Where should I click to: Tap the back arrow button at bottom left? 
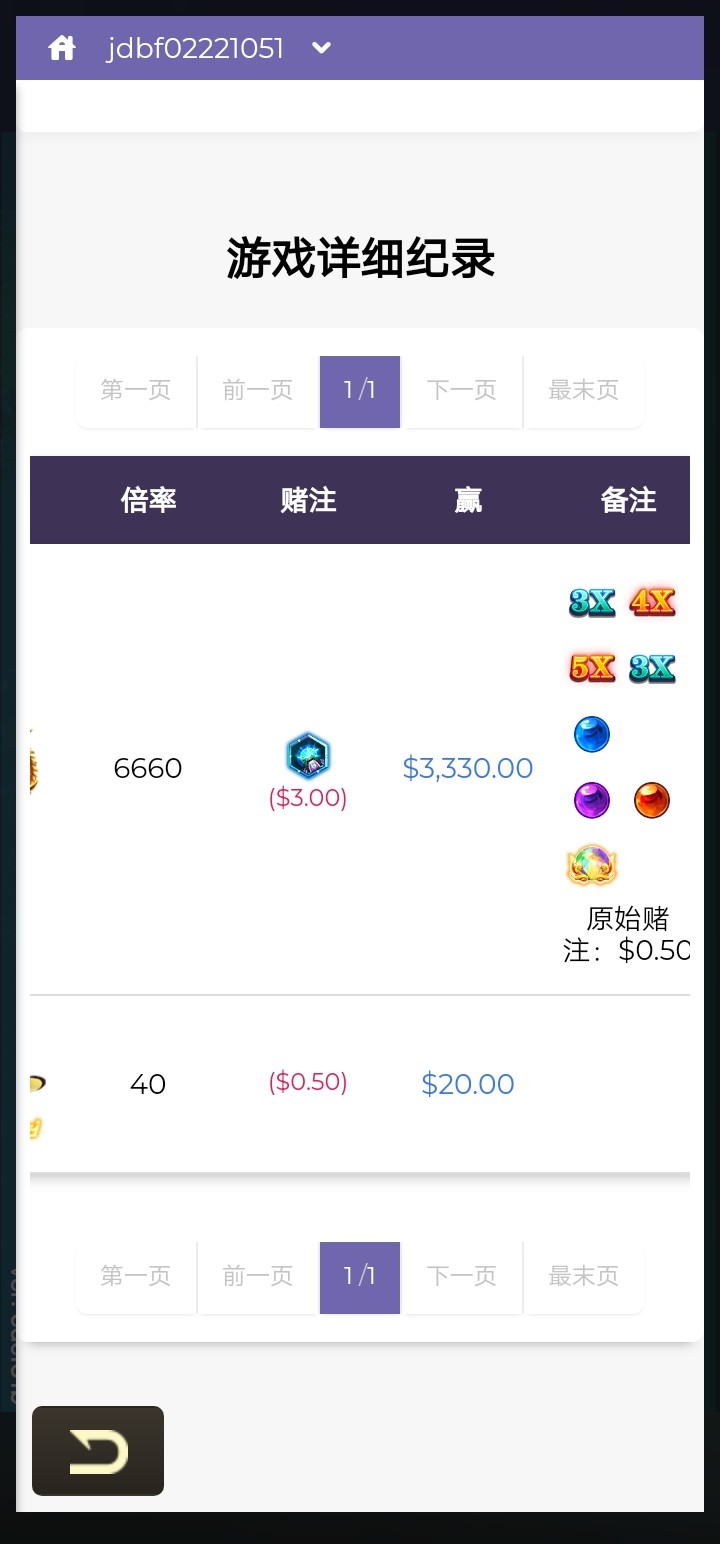coord(97,1451)
